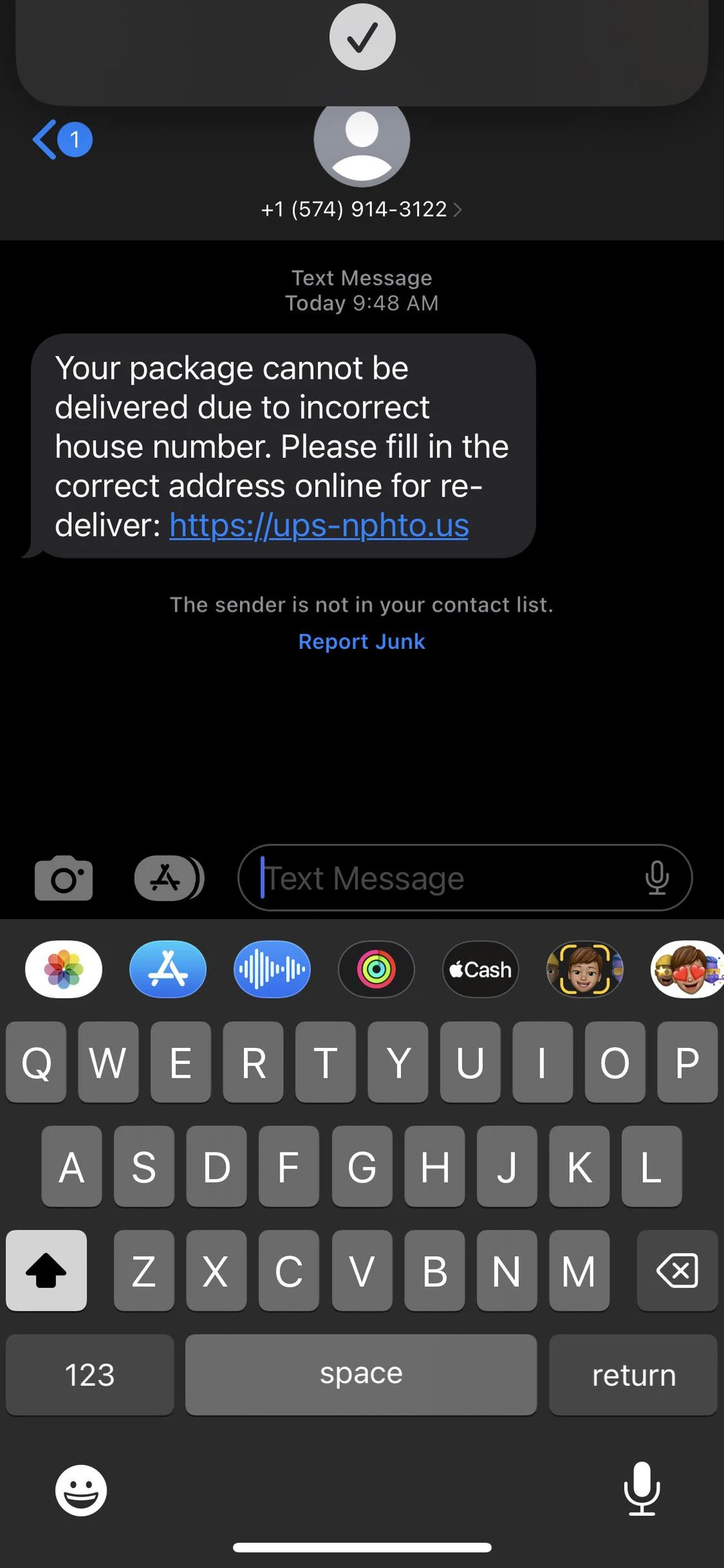The width and height of the screenshot is (724, 1568).
Task: Toggle the Shift key on the keyboard
Action: [46, 1270]
